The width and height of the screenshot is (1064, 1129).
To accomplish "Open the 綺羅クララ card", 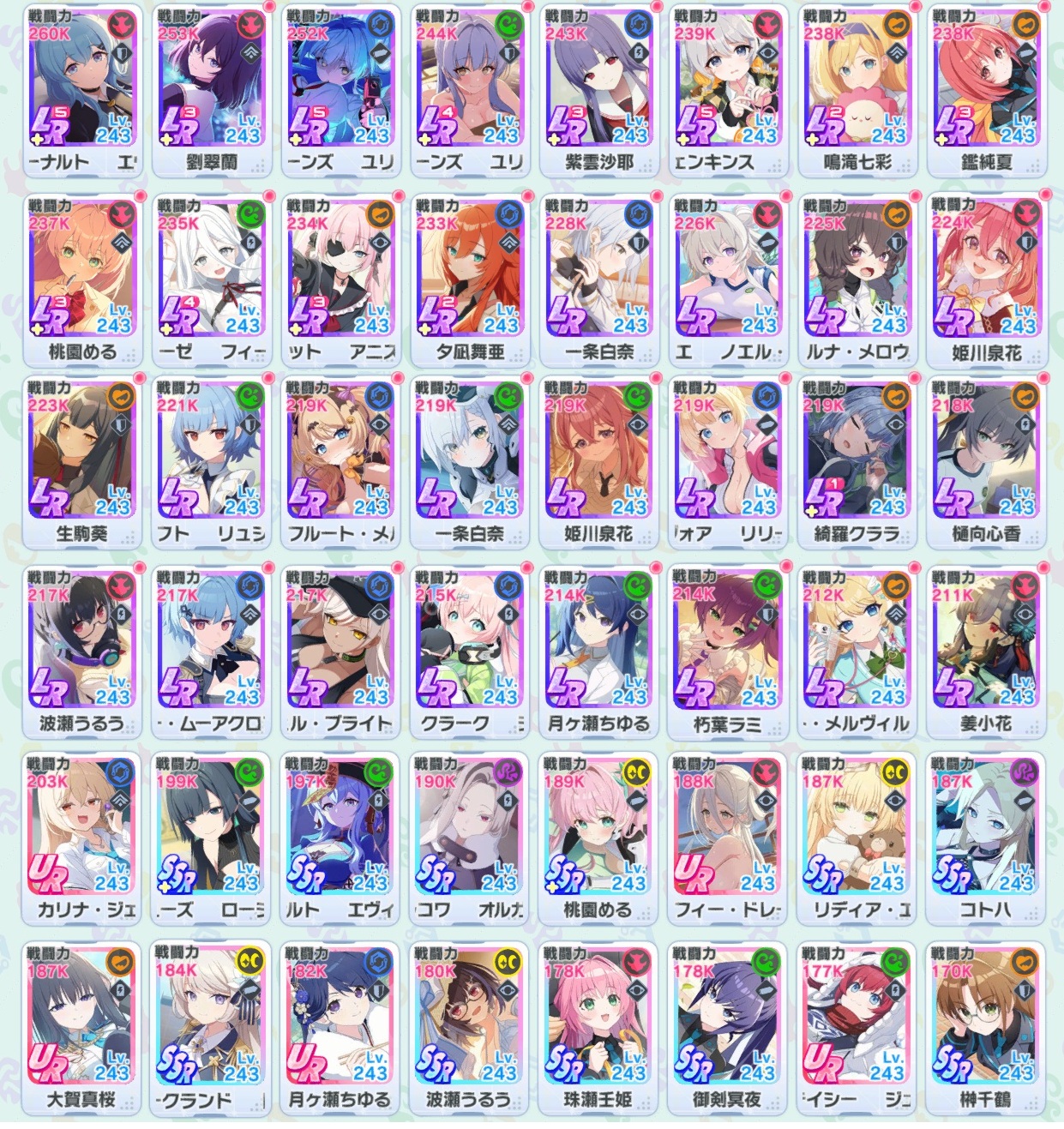I will [x=857, y=462].
